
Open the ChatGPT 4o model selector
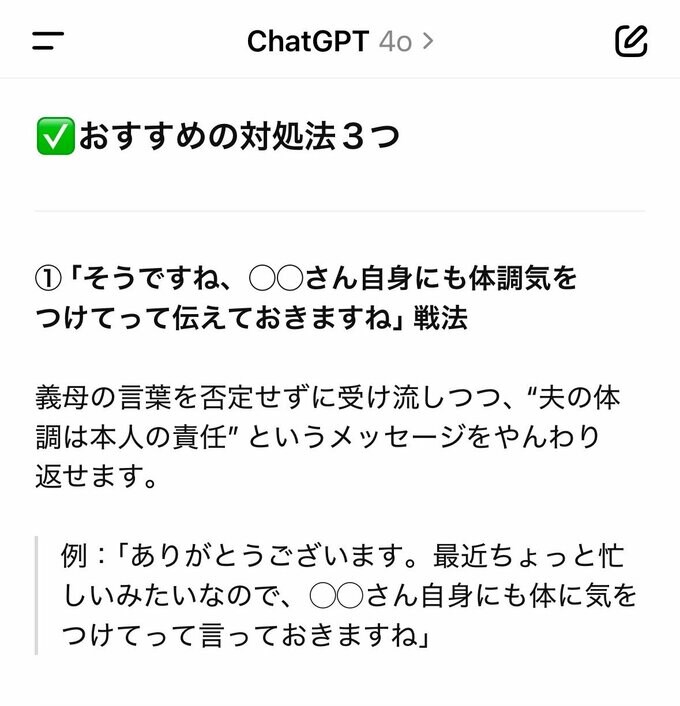click(x=340, y=41)
